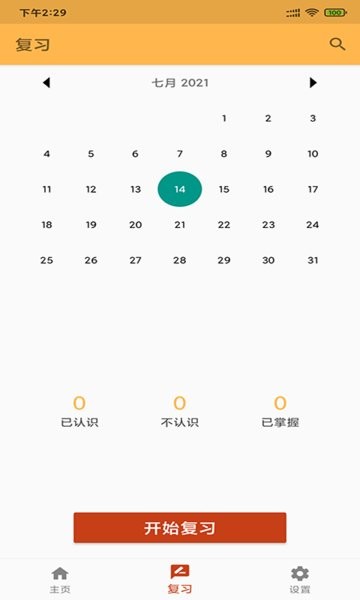Pick July 25 on the calendar
Image resolution: width=360 pixels, height=600 pixels.
pyautogui.click(x=47, y=260)
